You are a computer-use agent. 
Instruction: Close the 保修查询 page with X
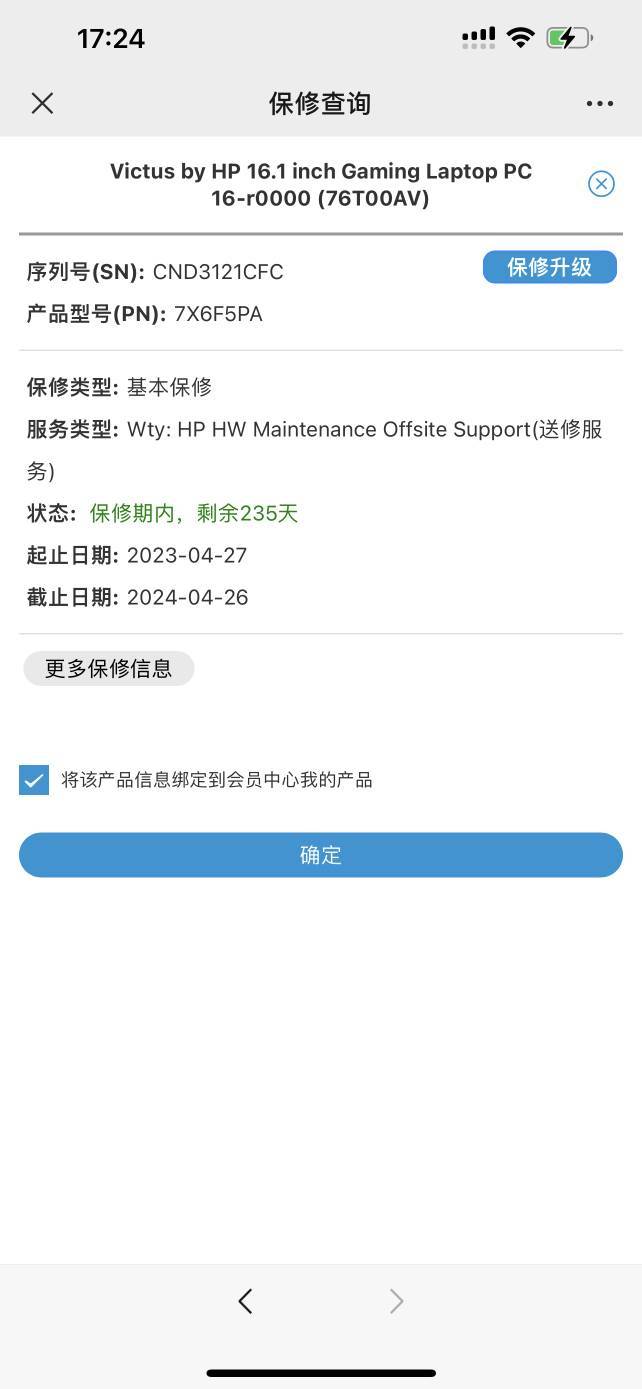coord(42,103)
